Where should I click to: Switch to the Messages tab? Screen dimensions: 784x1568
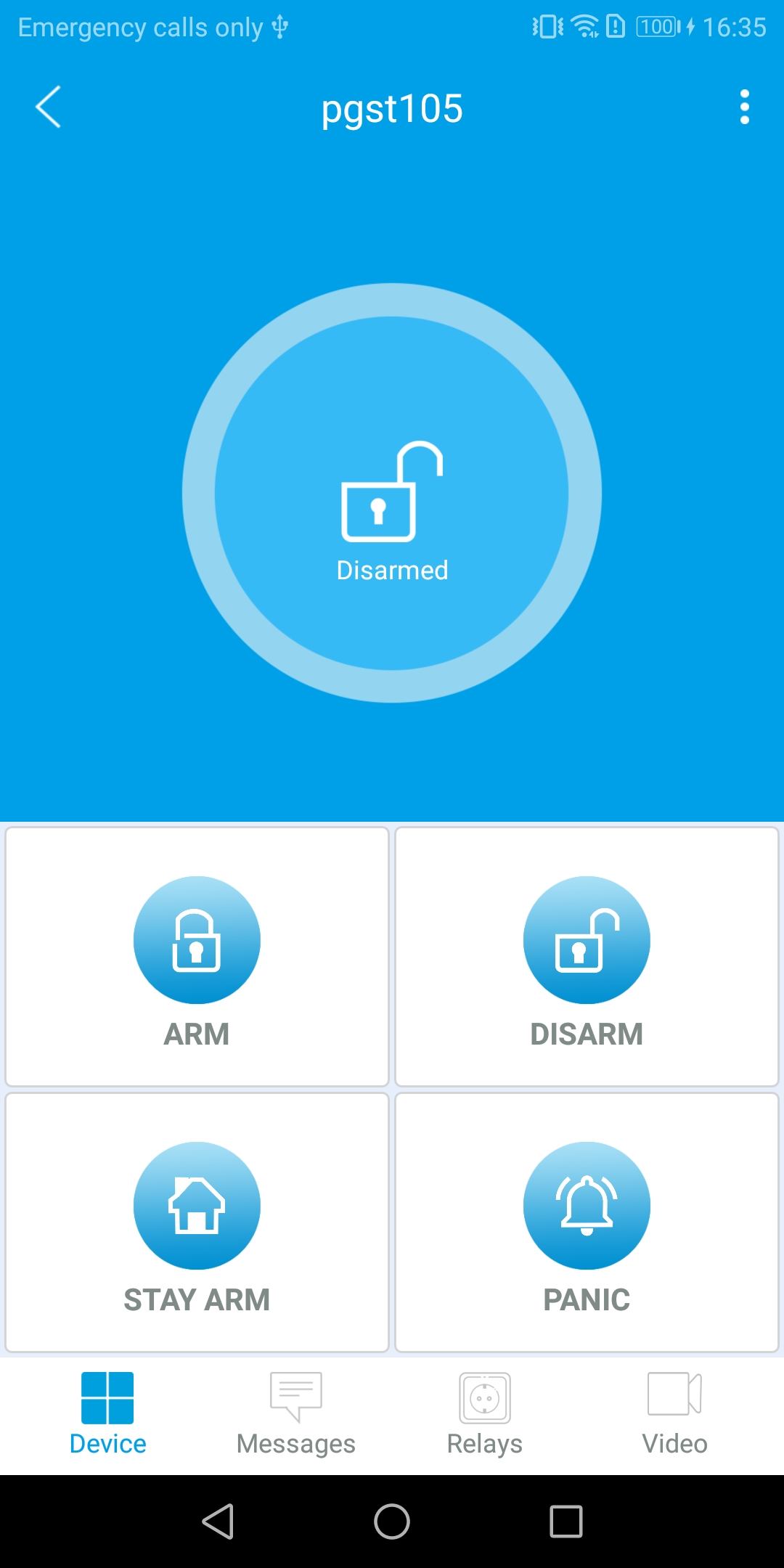click(296, 1414)
